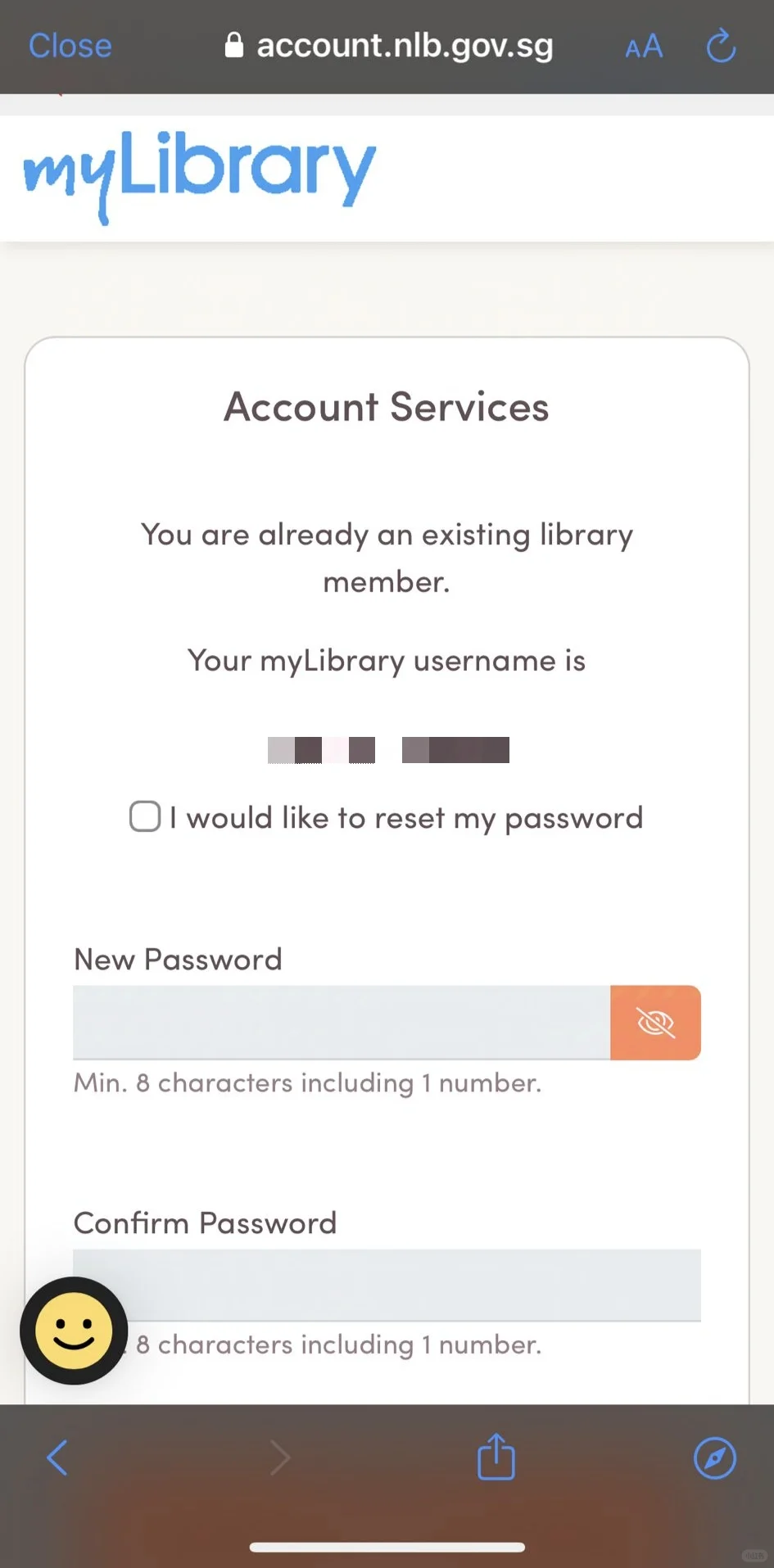The height and width of the screenshot is (1568, 774).
Task: Share this page
Action: coord(496,1456)
